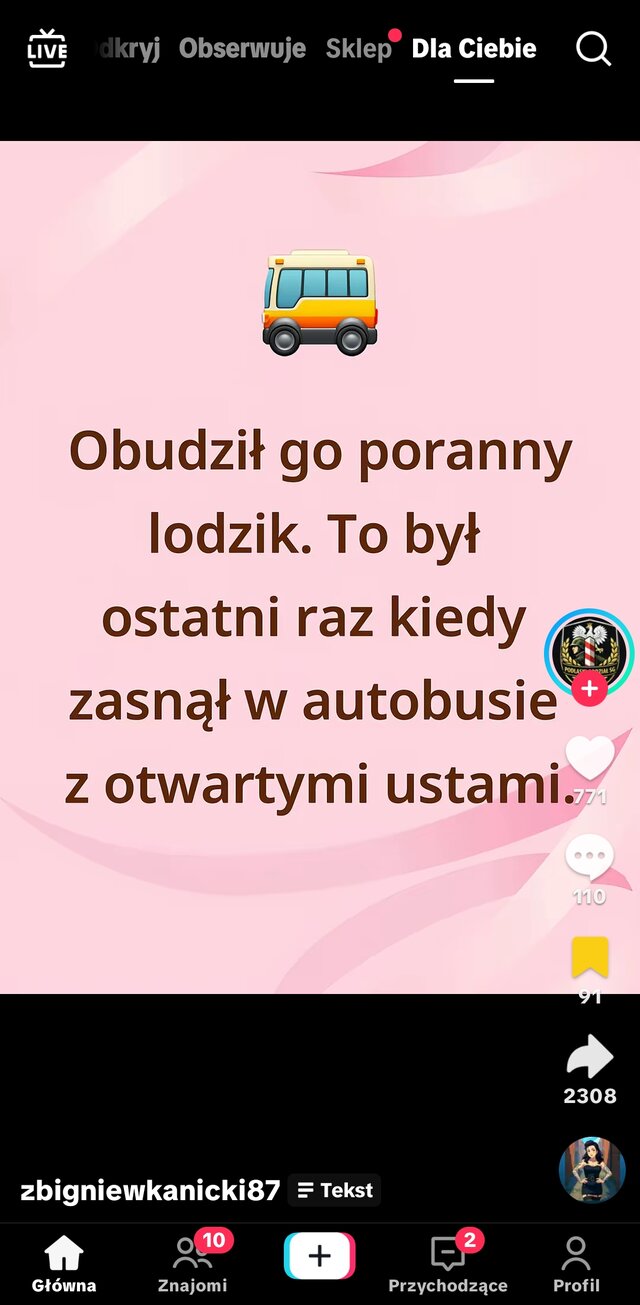640x1305 pixels.
Task: Open the sound disc of this video
Action: tap(592, 1170)
